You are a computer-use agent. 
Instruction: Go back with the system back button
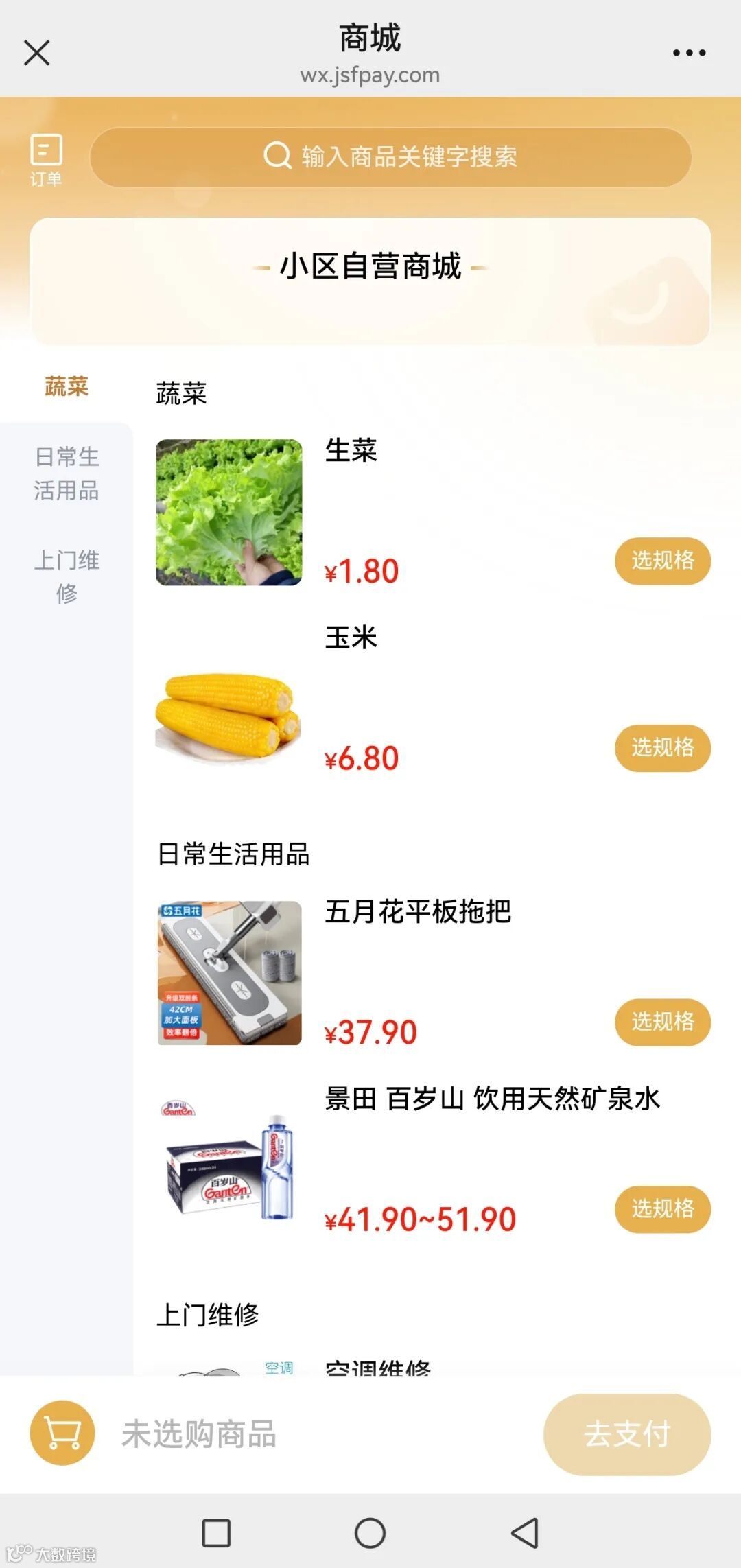point(525,1533)
